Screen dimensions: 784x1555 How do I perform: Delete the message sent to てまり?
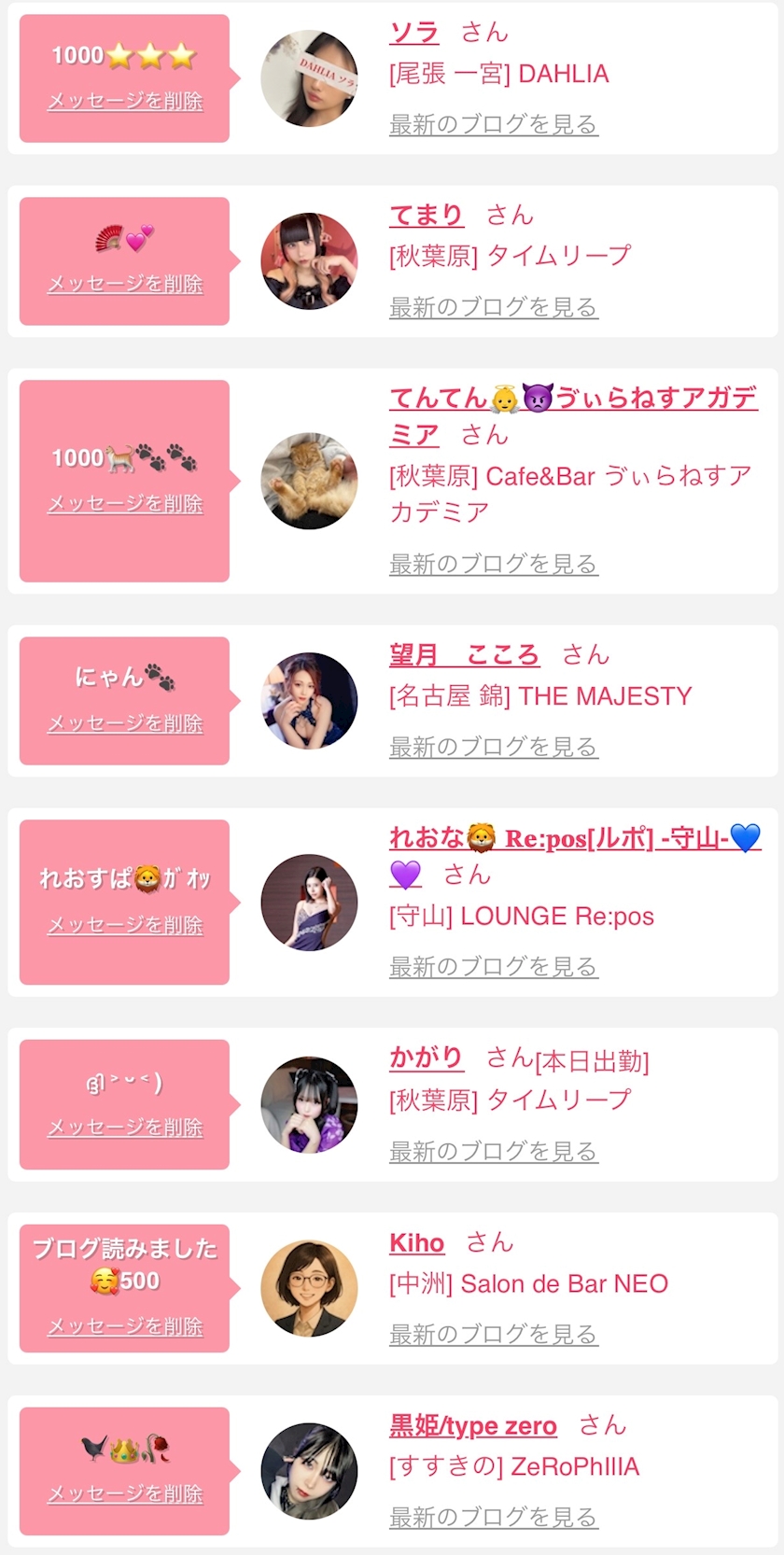(125, 284)
